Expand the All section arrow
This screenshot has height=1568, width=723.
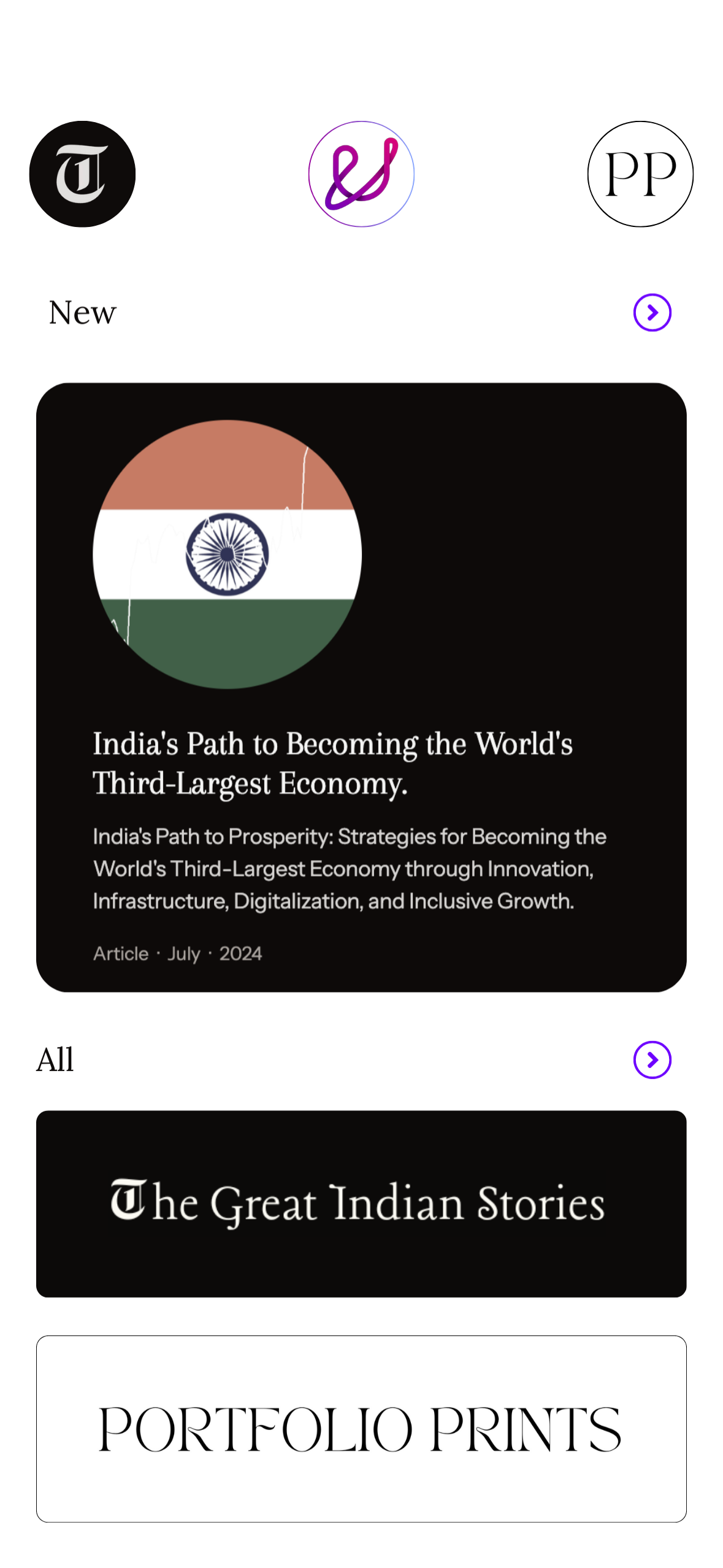point(652,1059)
